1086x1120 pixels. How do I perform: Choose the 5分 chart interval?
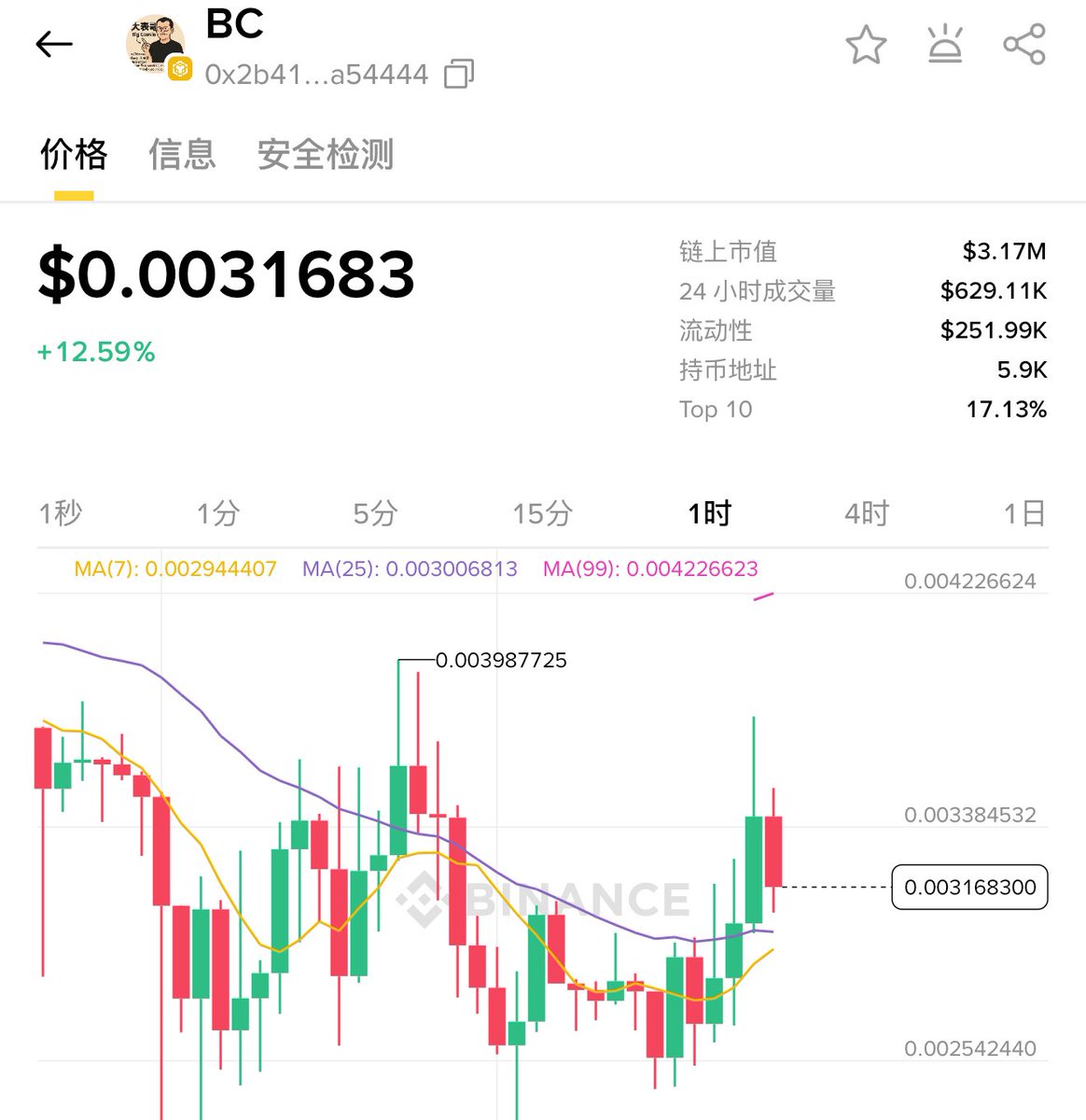pyautogui.click(x=375, y=513)
